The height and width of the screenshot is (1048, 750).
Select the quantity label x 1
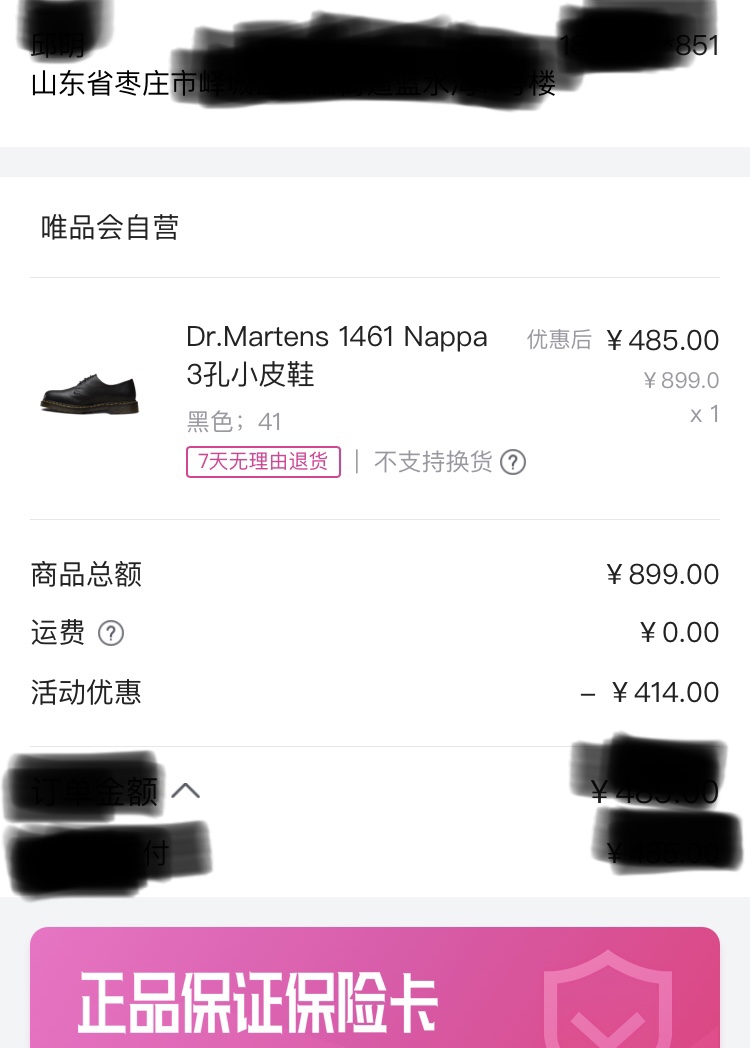pos(704,414)
